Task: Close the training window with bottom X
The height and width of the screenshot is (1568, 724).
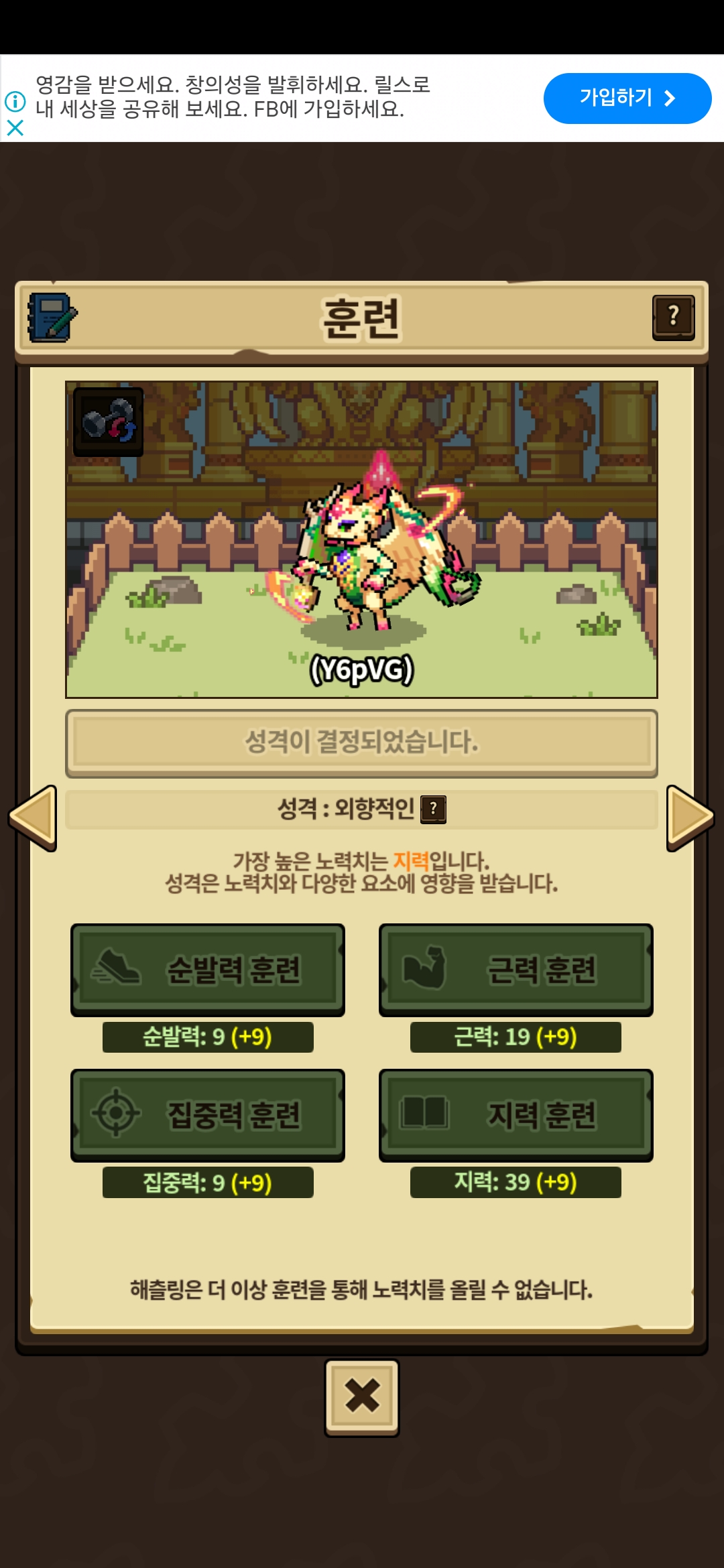Action: click(362, 1398)
